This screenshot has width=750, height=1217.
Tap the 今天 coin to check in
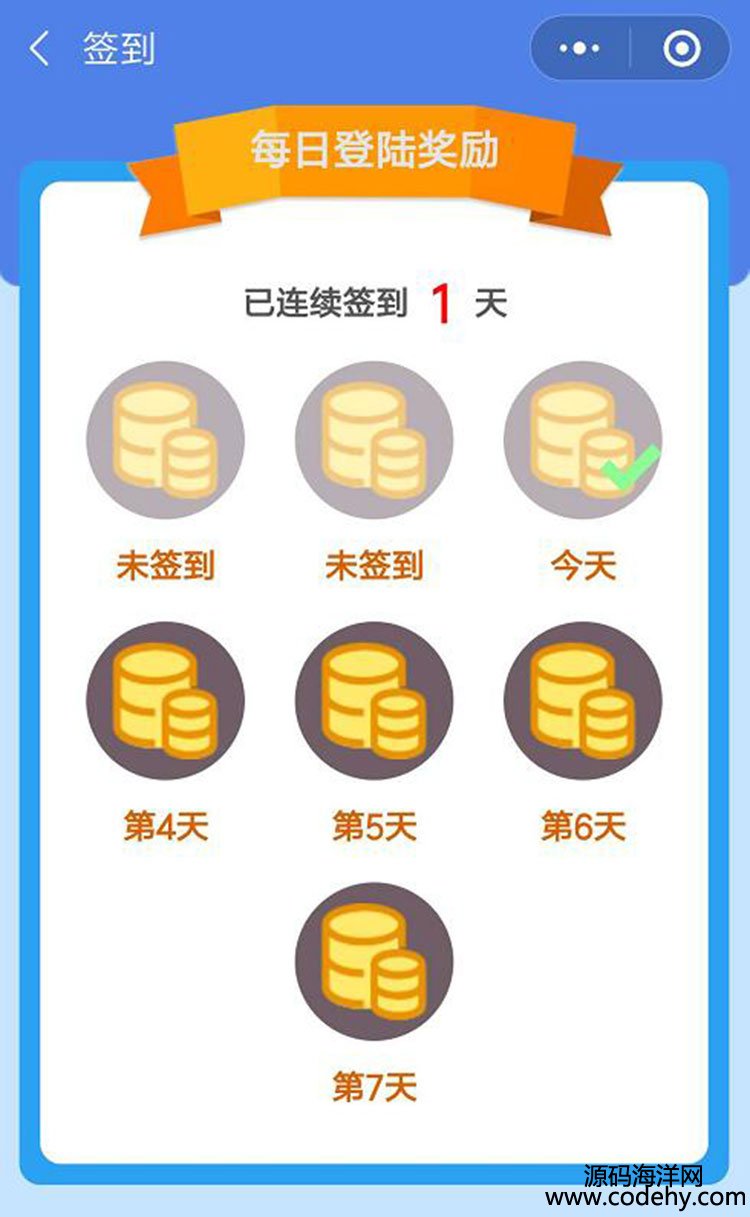point(582,440)
